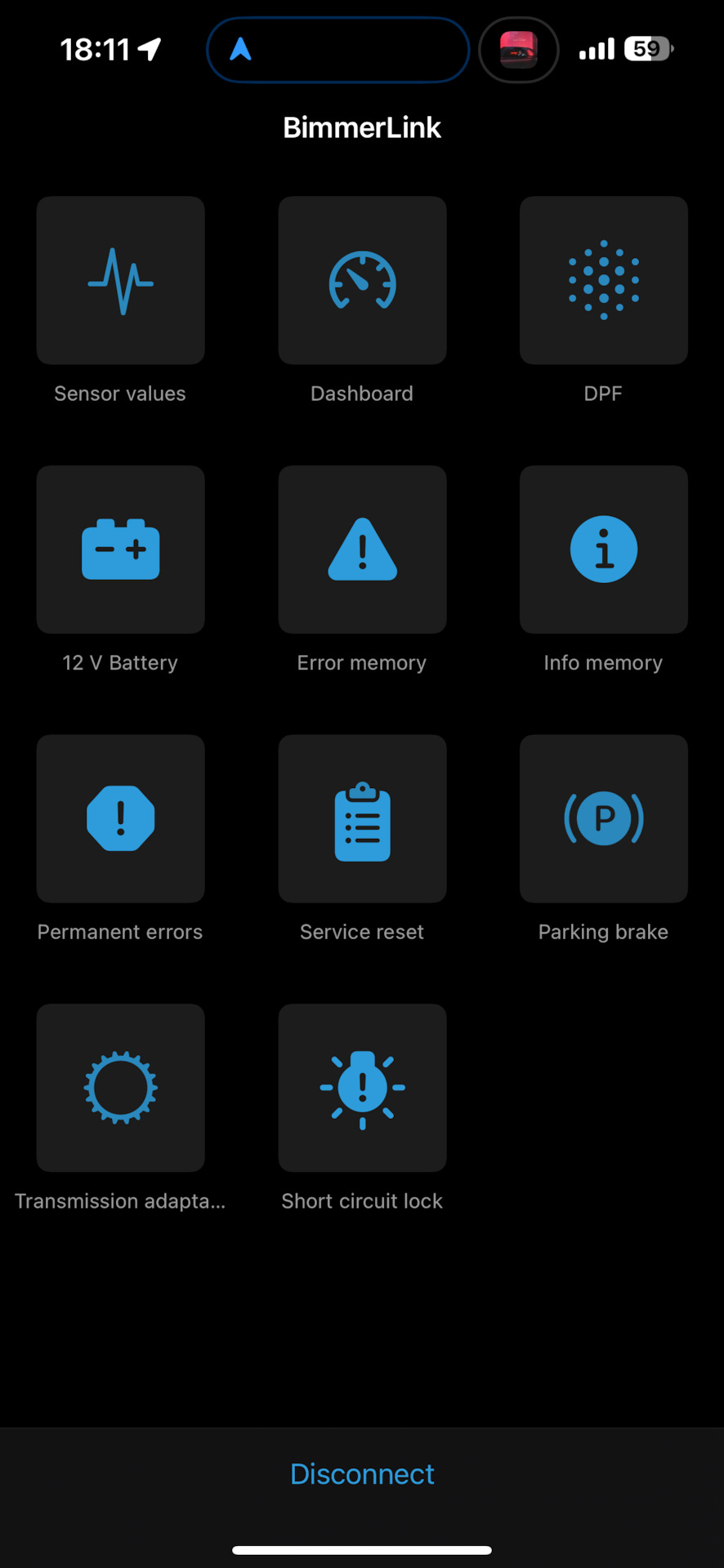The image size is (724, 1568).
Task: Open the Parking brake tile
Action: (603, 818)
